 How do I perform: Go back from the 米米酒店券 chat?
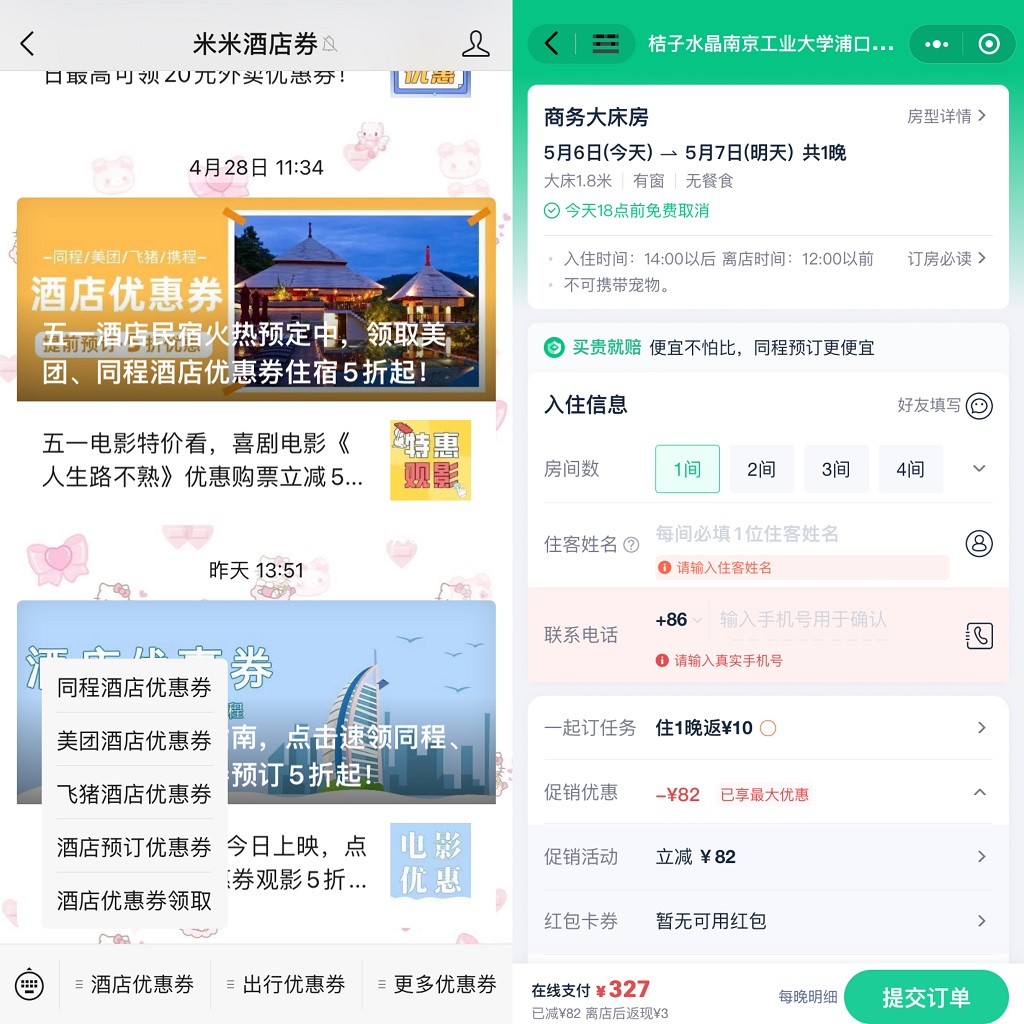(x=27, y=43)
